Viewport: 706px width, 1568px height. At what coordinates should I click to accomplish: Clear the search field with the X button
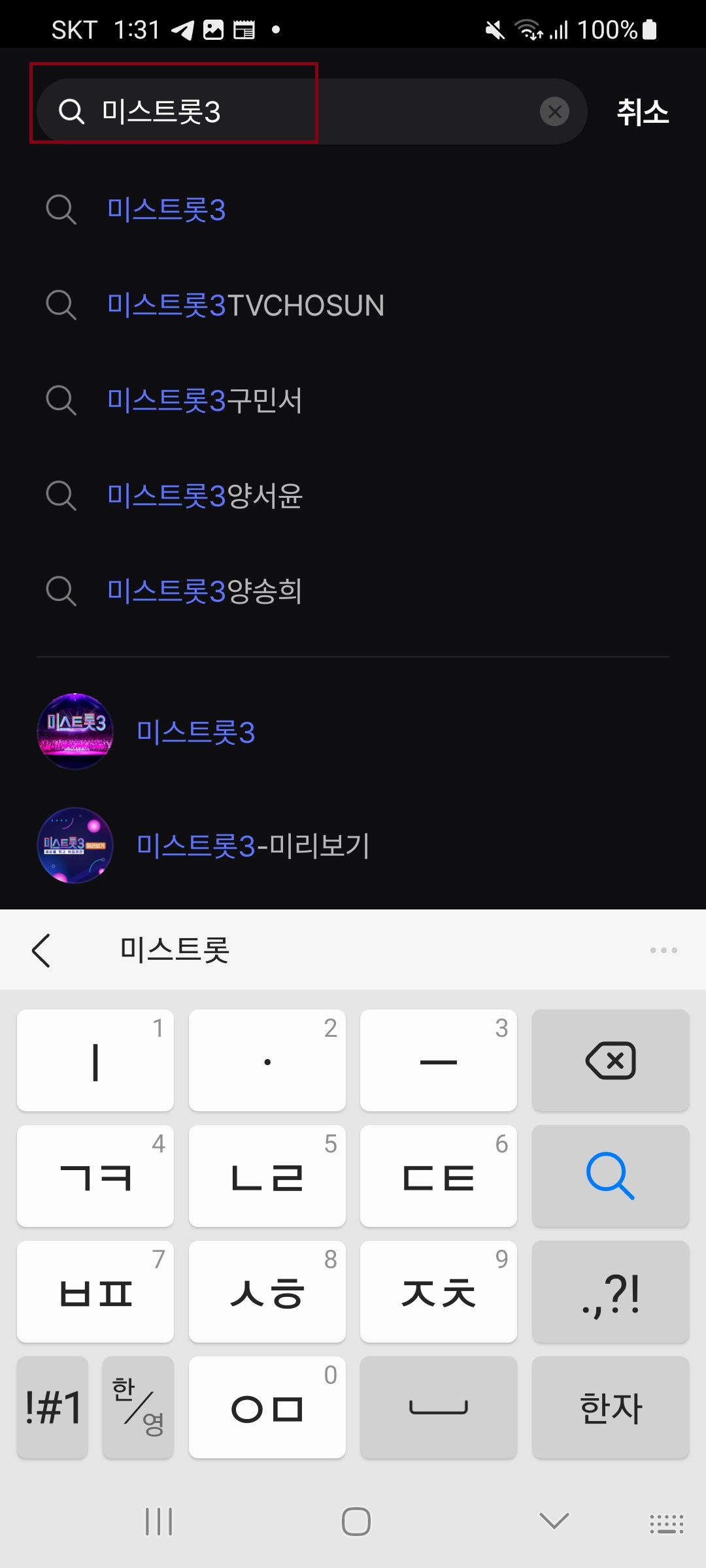[x=554, y=112]
